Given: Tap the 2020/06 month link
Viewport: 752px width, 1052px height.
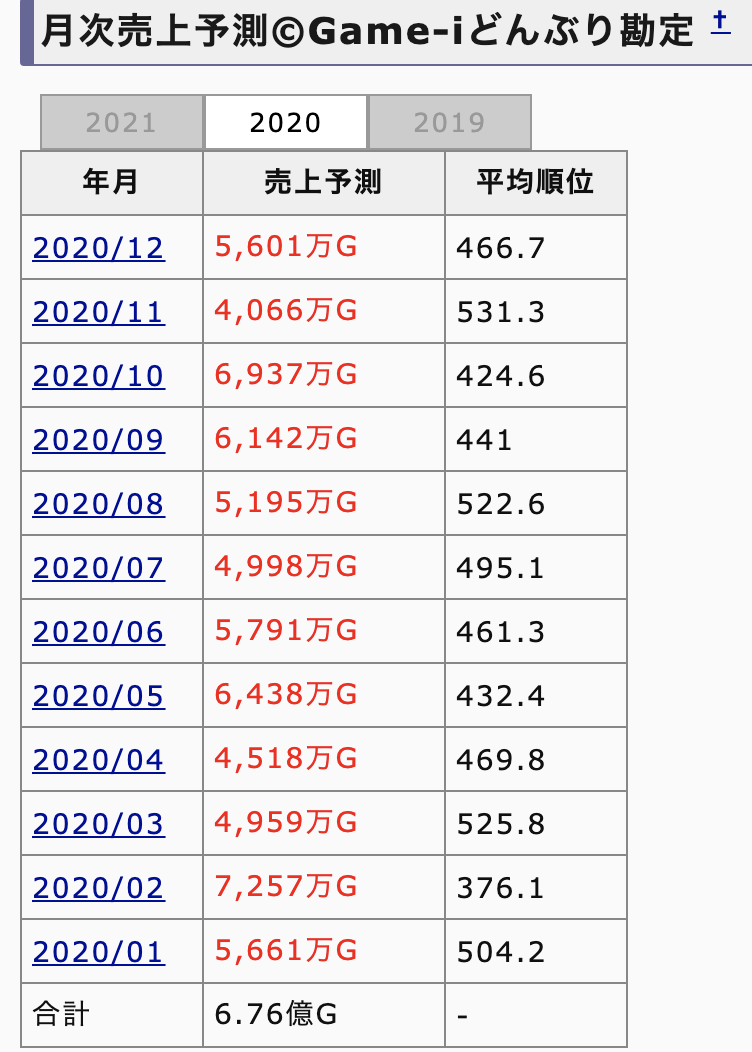Looking at the screenshot, I should [98, 632].
